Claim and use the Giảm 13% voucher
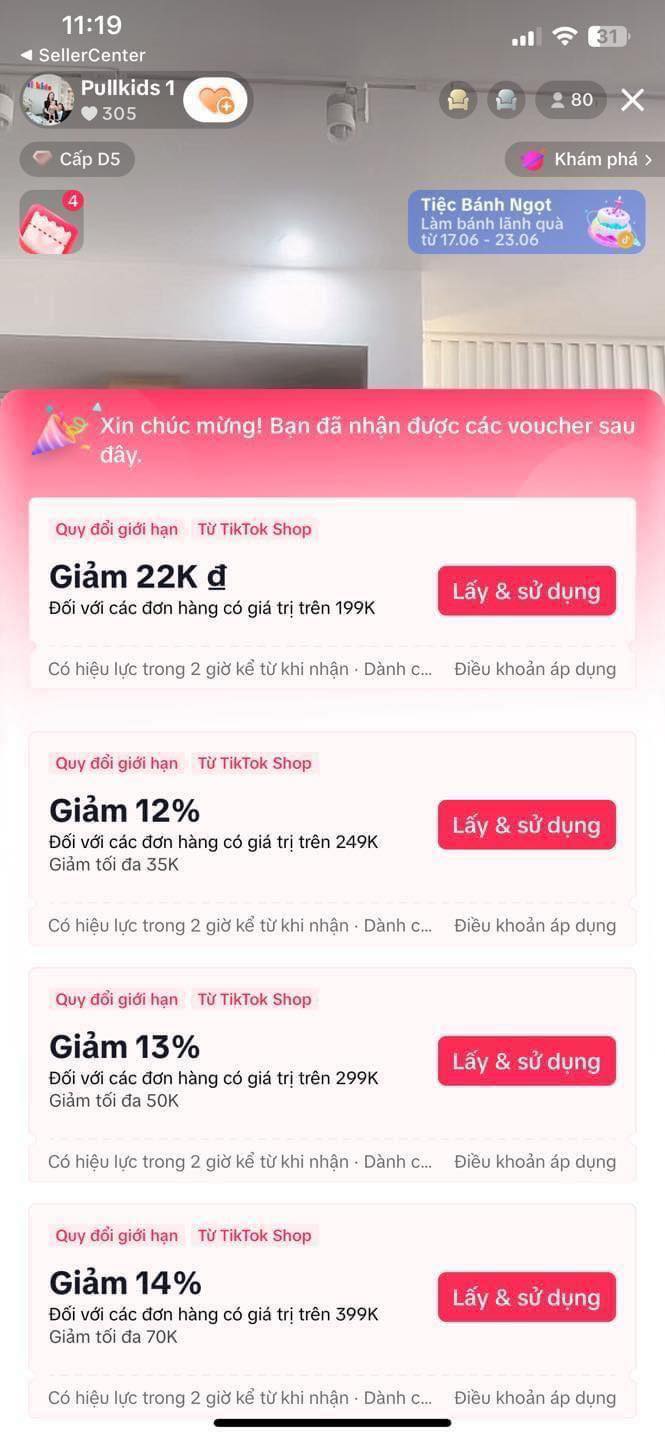 (x=526, y=1061)
